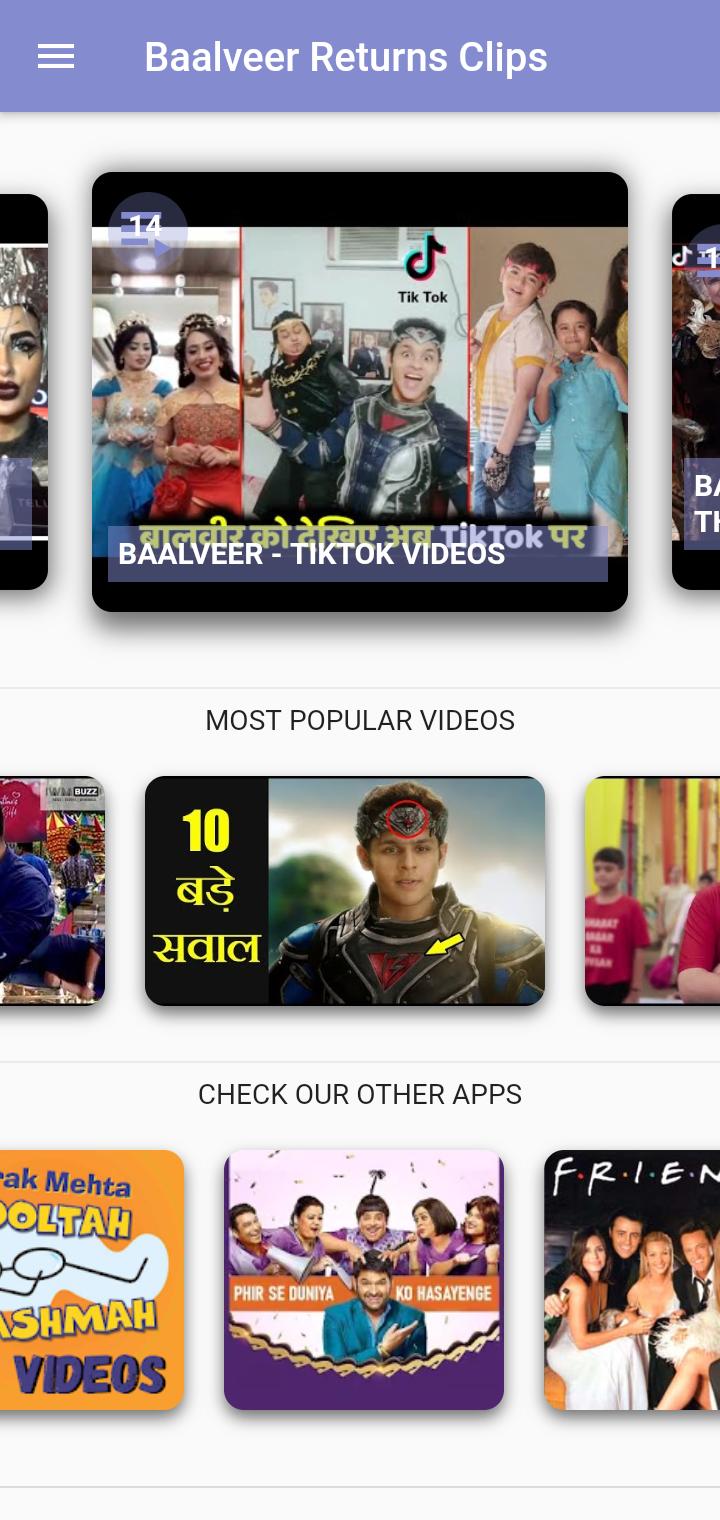Open the popular video with the market scene
720x1520 pixels.
click(52, 891)
